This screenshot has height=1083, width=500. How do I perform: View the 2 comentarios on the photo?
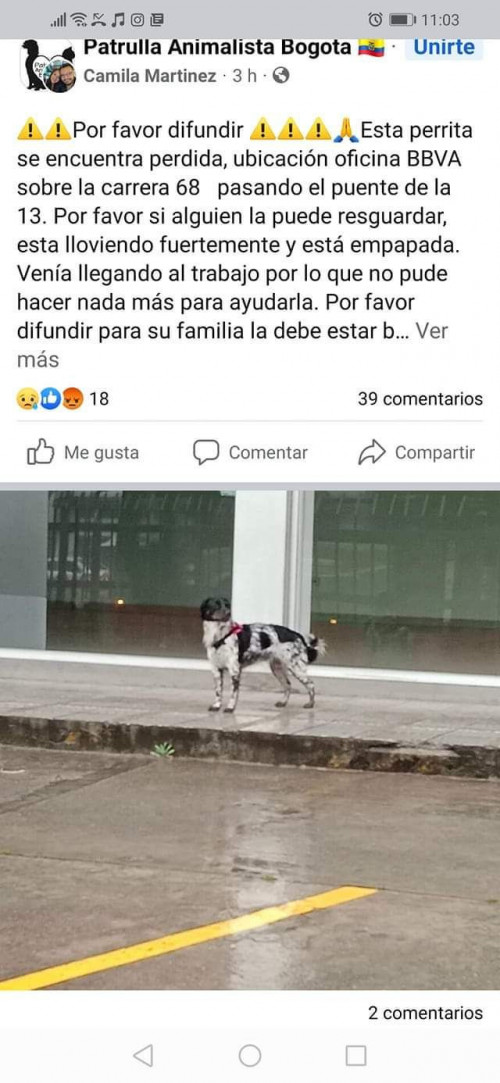[425, 1013]
